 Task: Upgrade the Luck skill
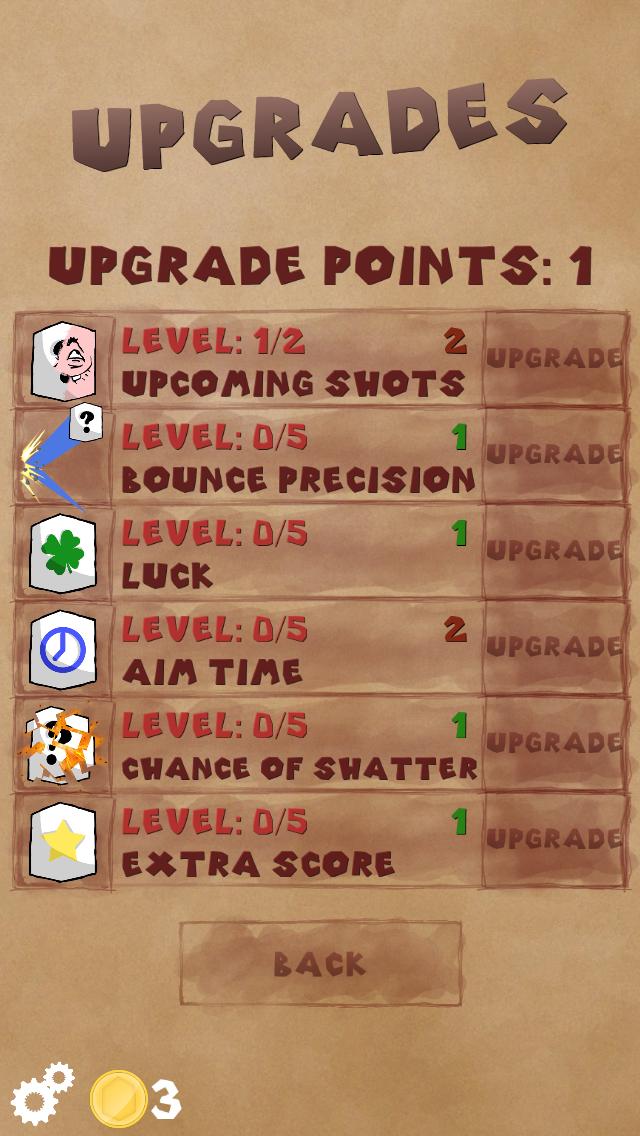point(555,550)
